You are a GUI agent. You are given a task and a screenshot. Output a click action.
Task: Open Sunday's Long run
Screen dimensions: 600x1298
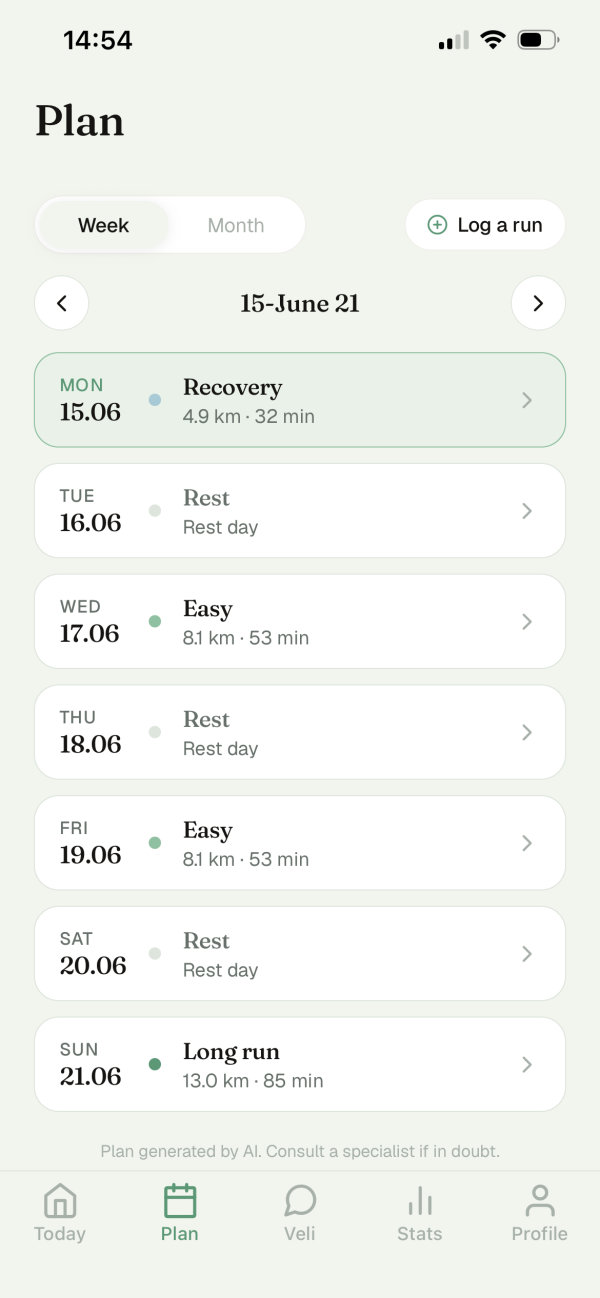click(300, 1065)
